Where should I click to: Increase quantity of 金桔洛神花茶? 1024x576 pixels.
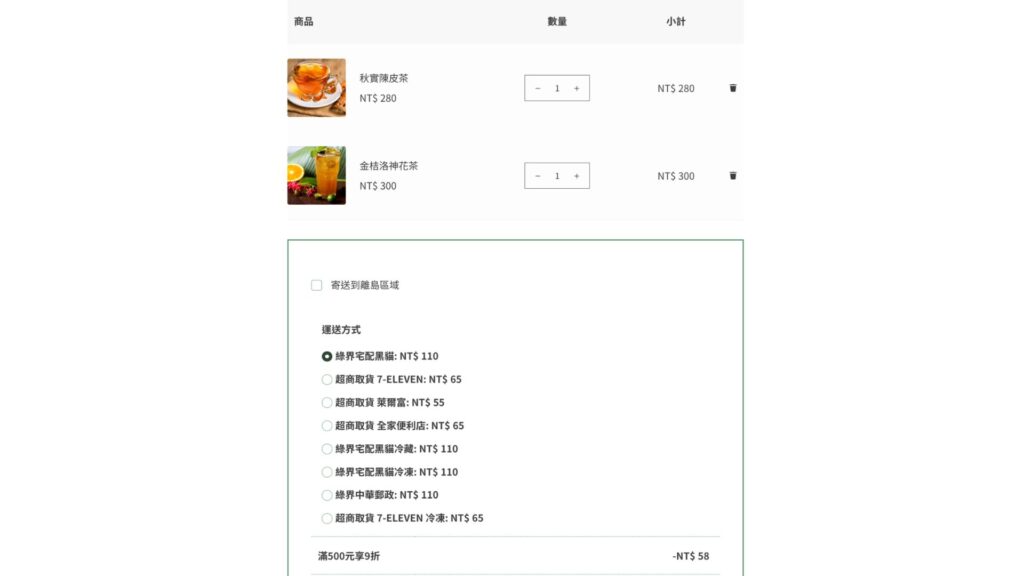[577, 176]
